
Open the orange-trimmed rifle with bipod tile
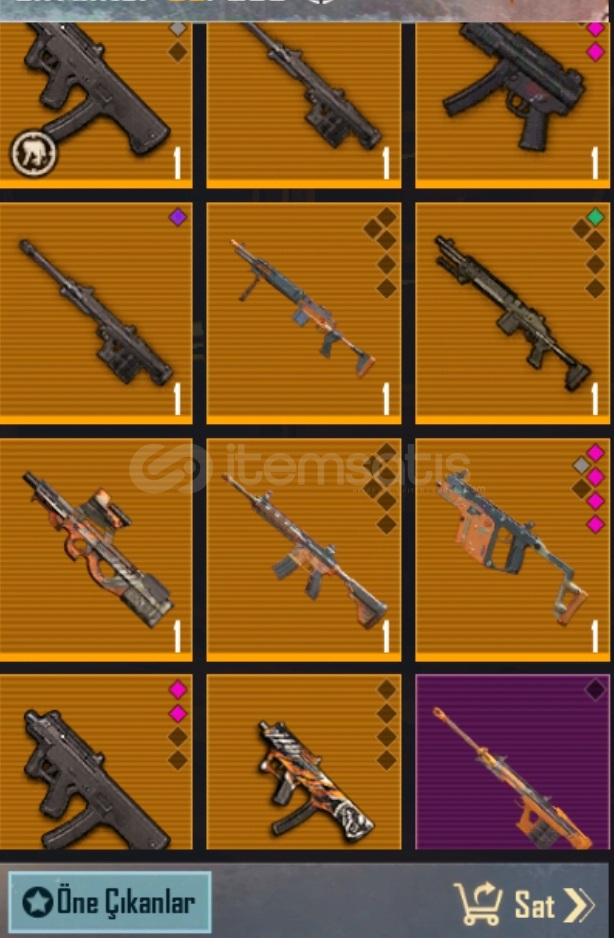[x=303, y=312]
